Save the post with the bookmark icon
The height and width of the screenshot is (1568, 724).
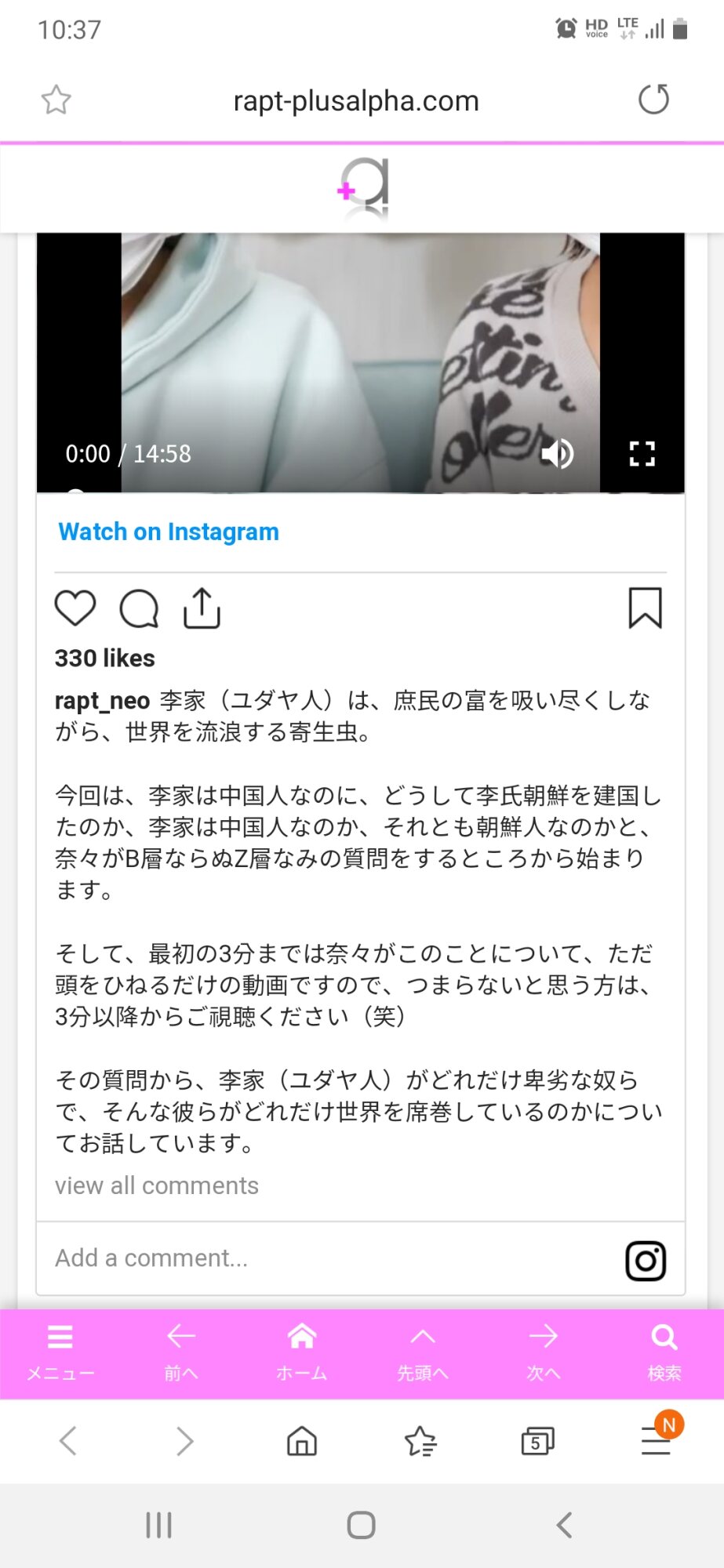click(645, 608)
